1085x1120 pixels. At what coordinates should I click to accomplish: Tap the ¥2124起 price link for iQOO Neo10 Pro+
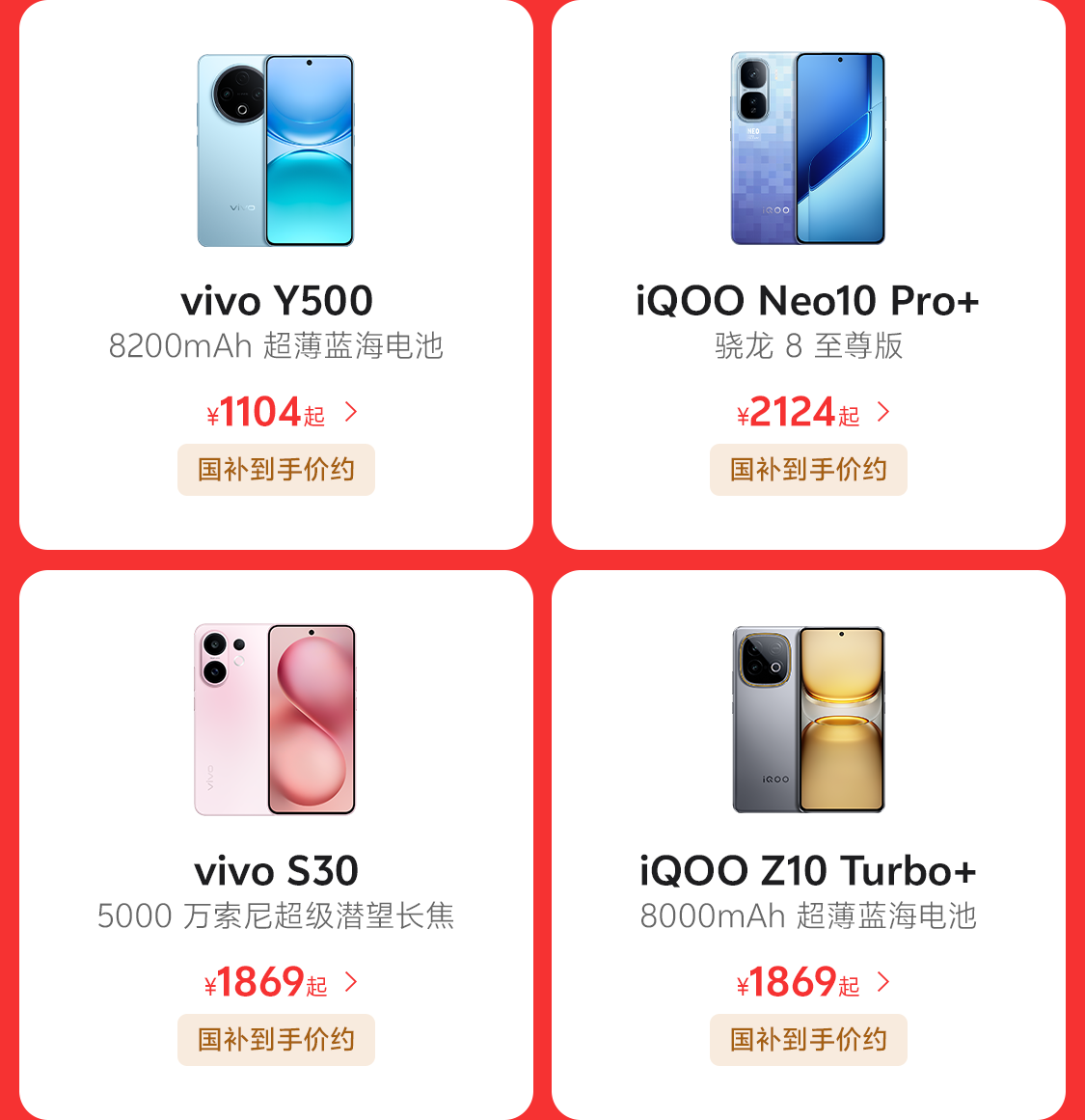[x=812, y=413]
